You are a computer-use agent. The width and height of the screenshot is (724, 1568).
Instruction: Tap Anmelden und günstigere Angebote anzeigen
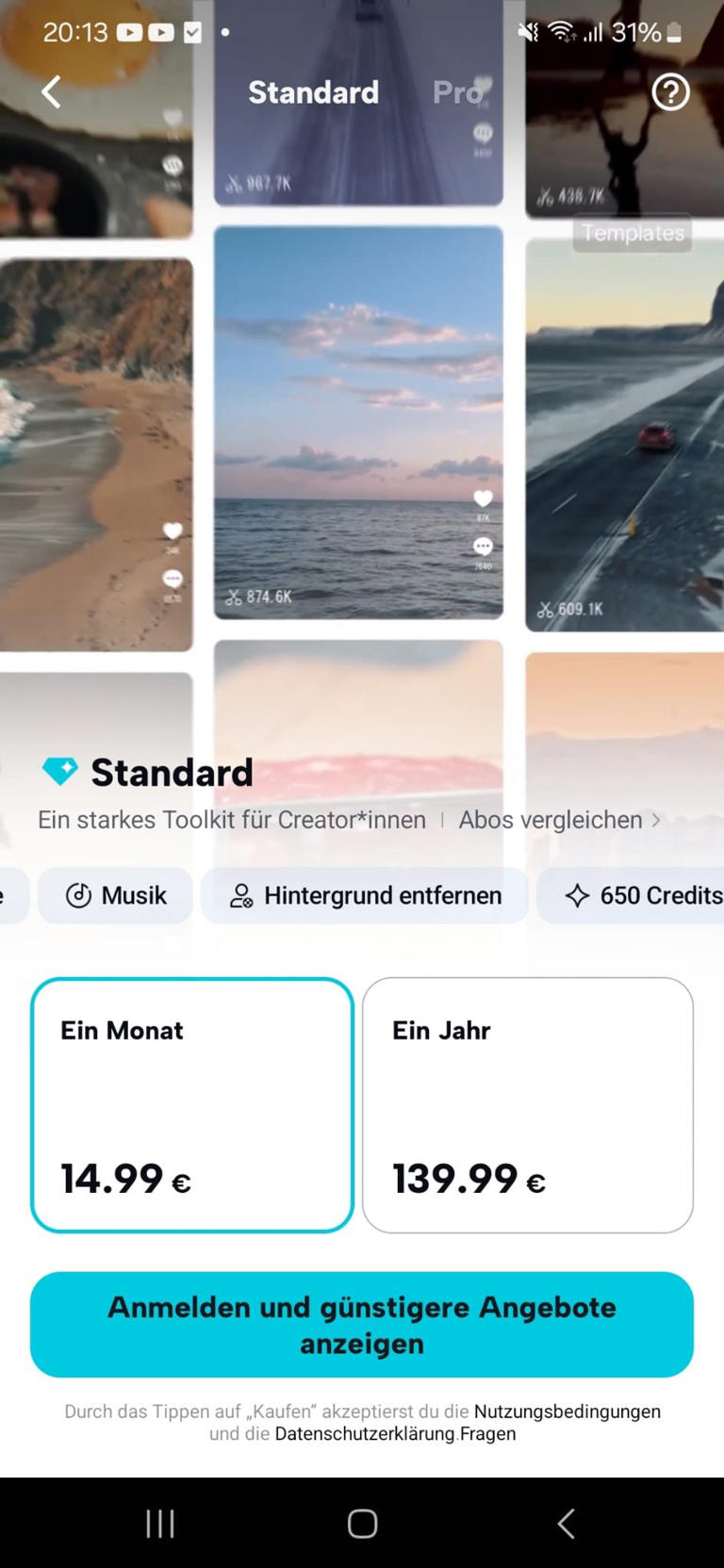[x=362, y=1325]
